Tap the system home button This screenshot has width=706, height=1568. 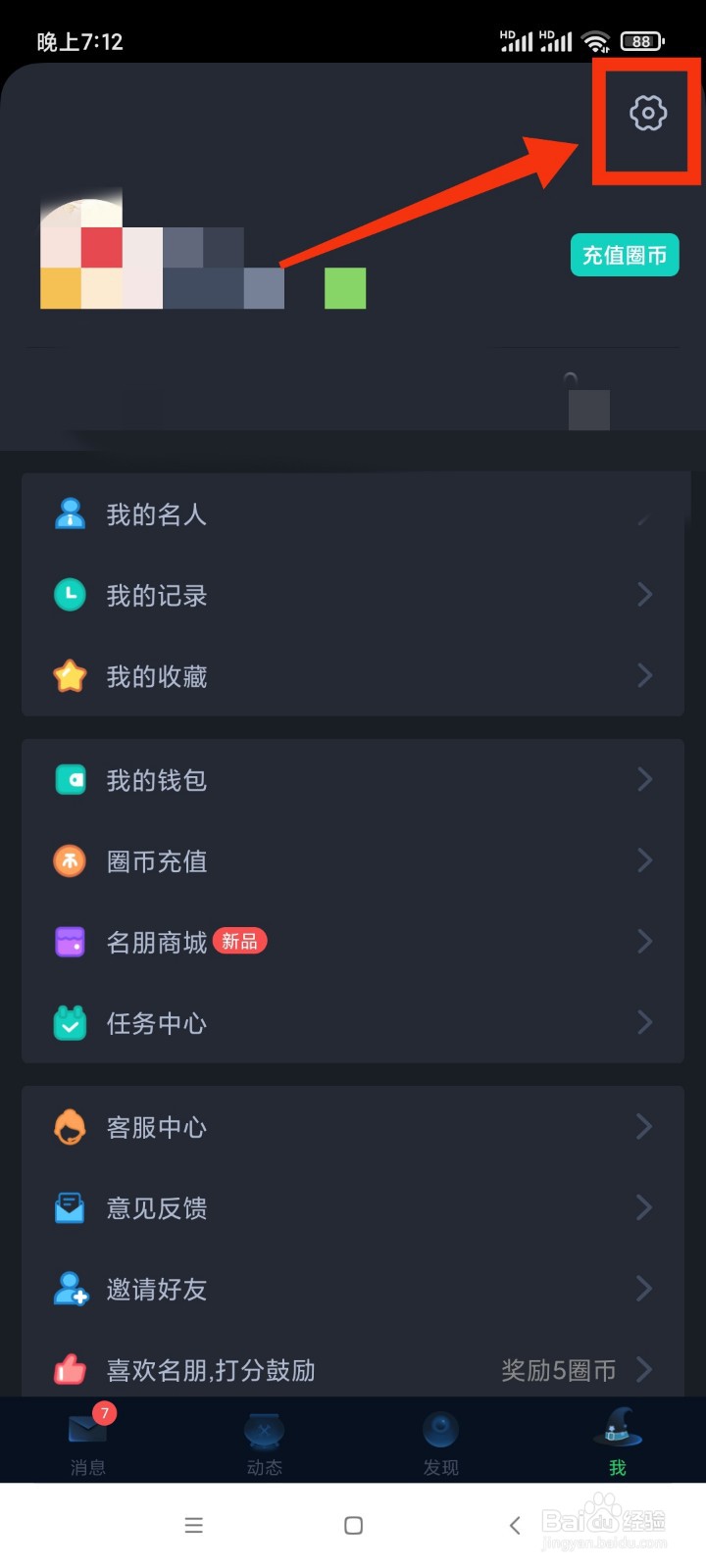(x=354, y=1526)
